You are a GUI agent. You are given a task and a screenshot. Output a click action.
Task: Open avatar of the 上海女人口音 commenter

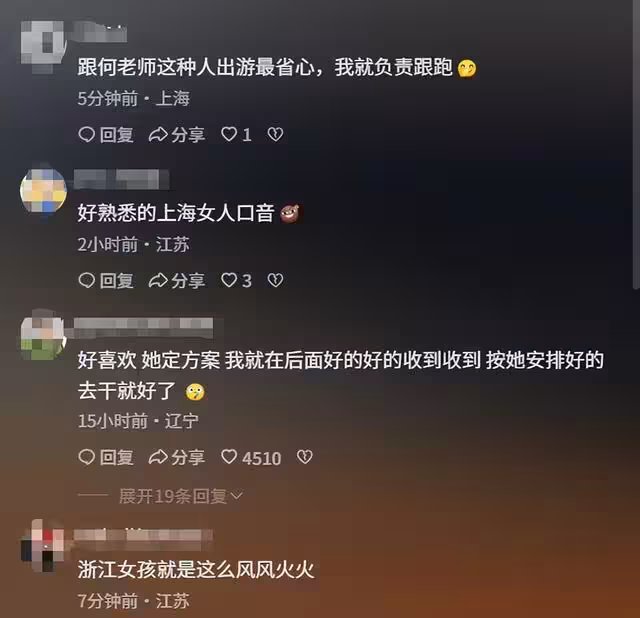tap(43, 191)
